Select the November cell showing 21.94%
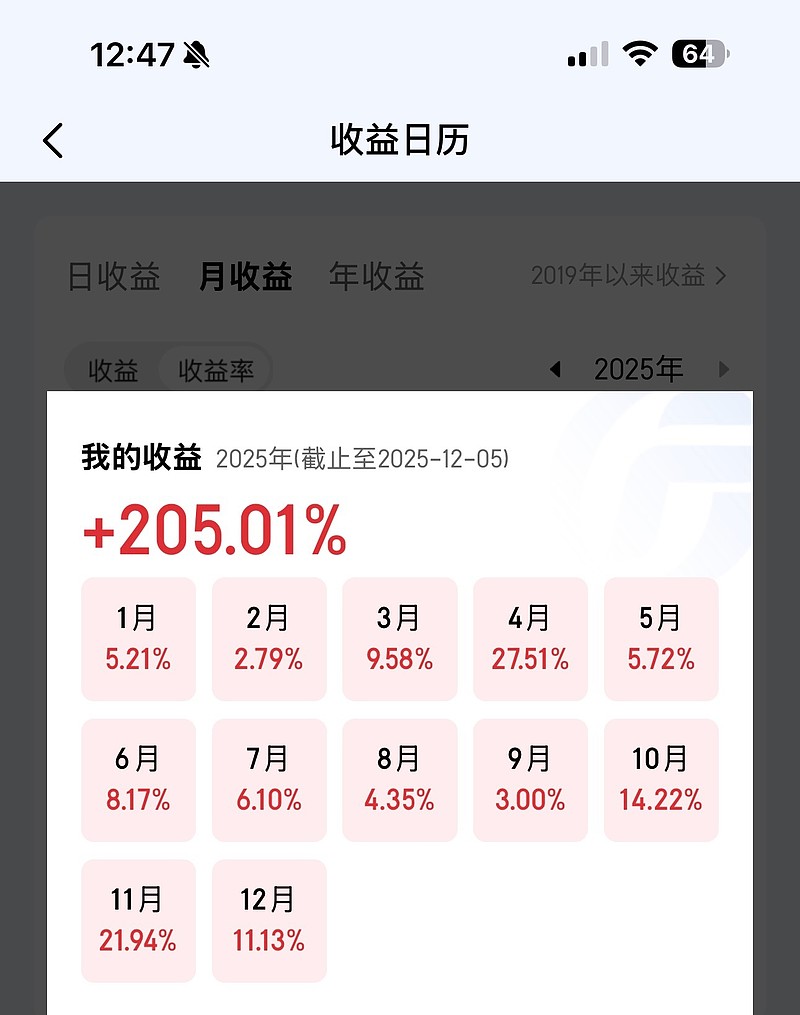The image size is (800, 1015). click(x=138, y=920)
